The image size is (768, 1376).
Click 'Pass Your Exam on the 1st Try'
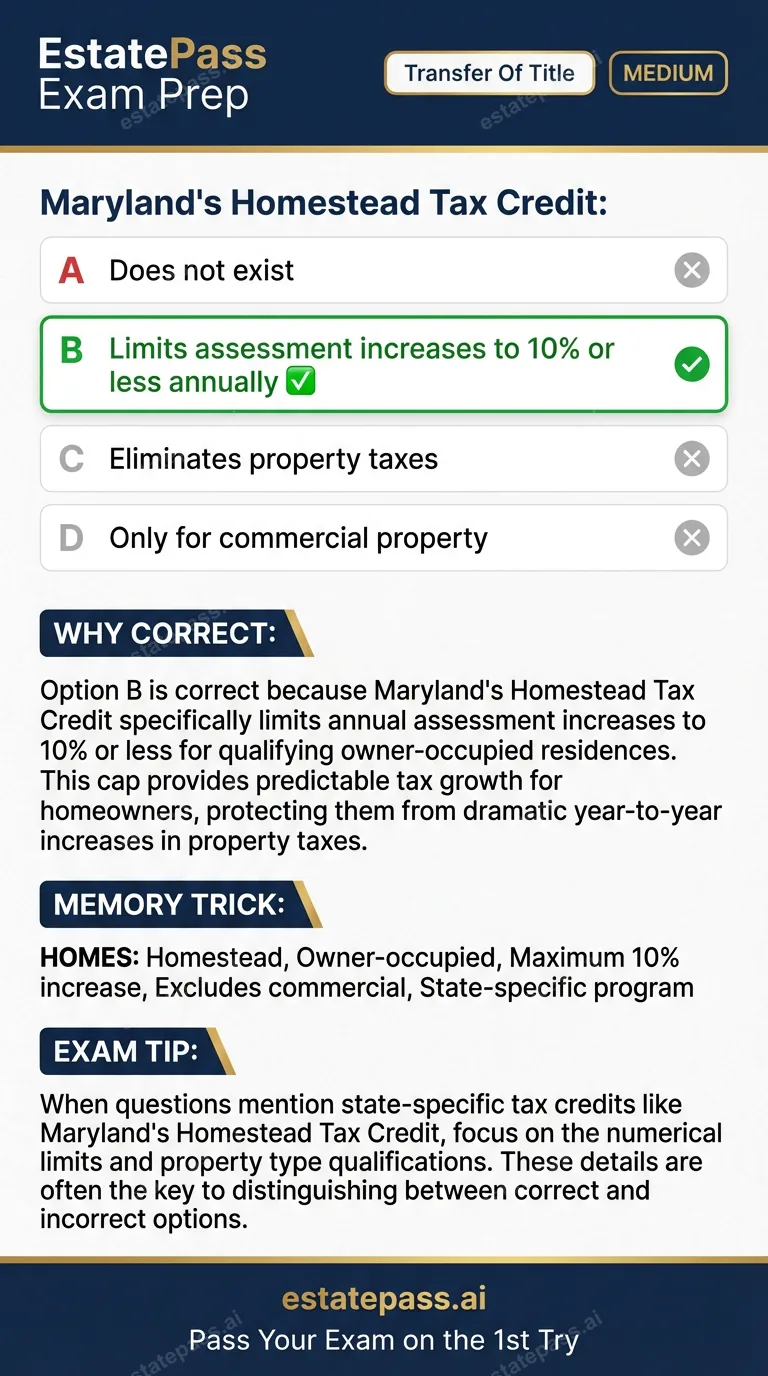pos(384,1340)
